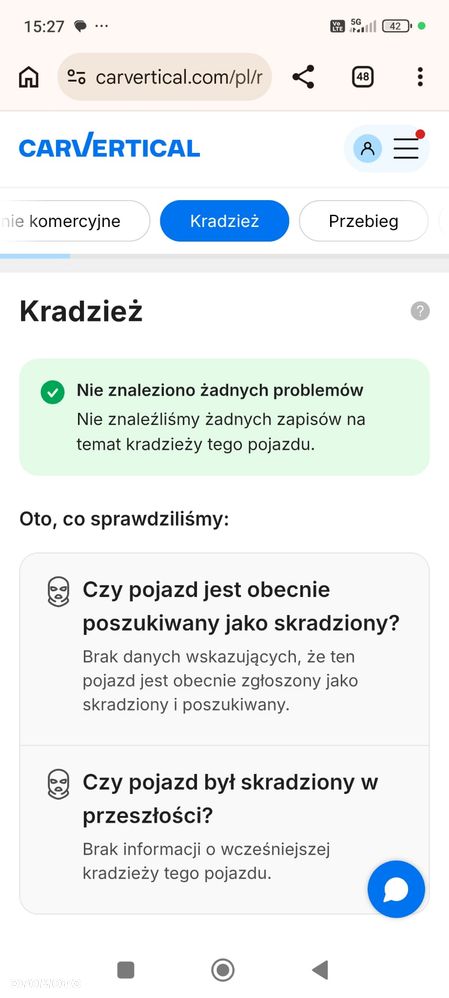Share this page via share icon
Image resolution: width=449 pixels, height=998 pixels.
pos(303,77)
